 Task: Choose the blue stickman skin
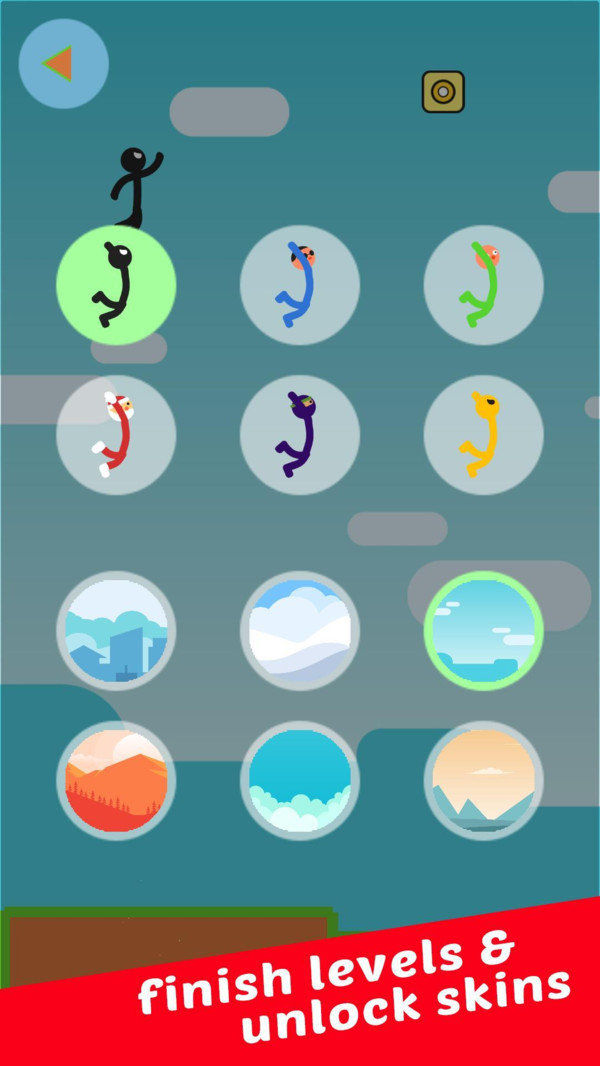click(x=300, y=285)
